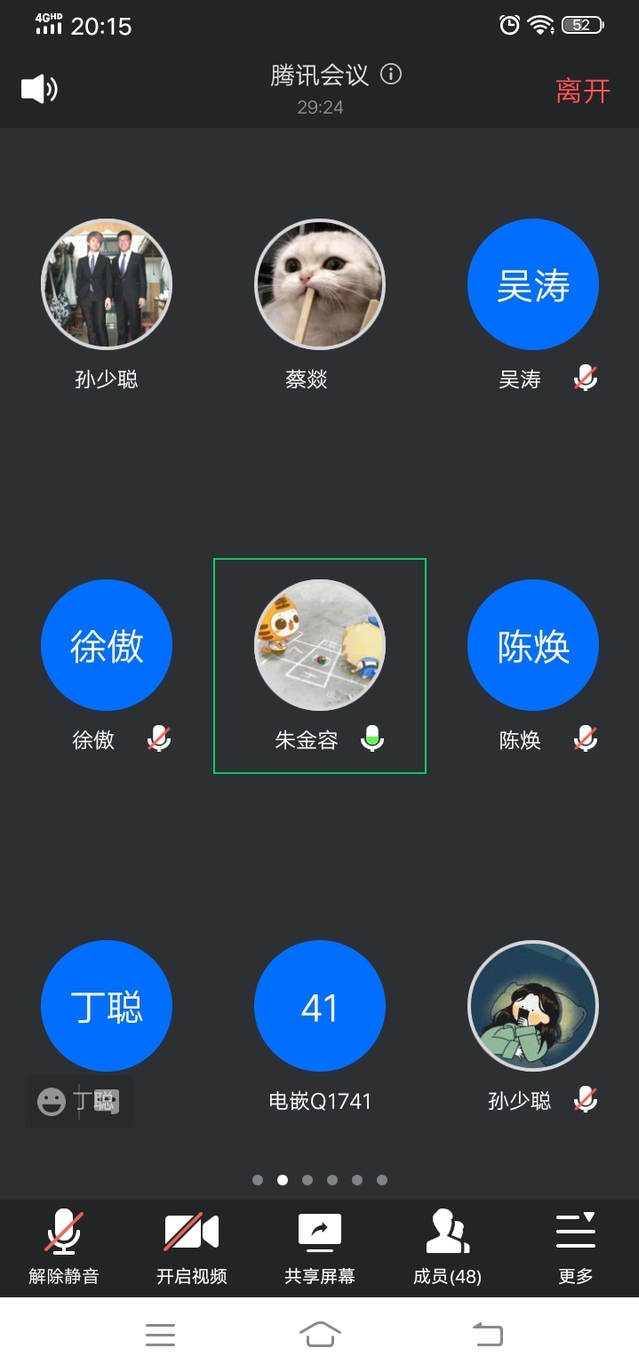Toggle the speaker audio icon
Screen dimensions: 639x1372
39,90
